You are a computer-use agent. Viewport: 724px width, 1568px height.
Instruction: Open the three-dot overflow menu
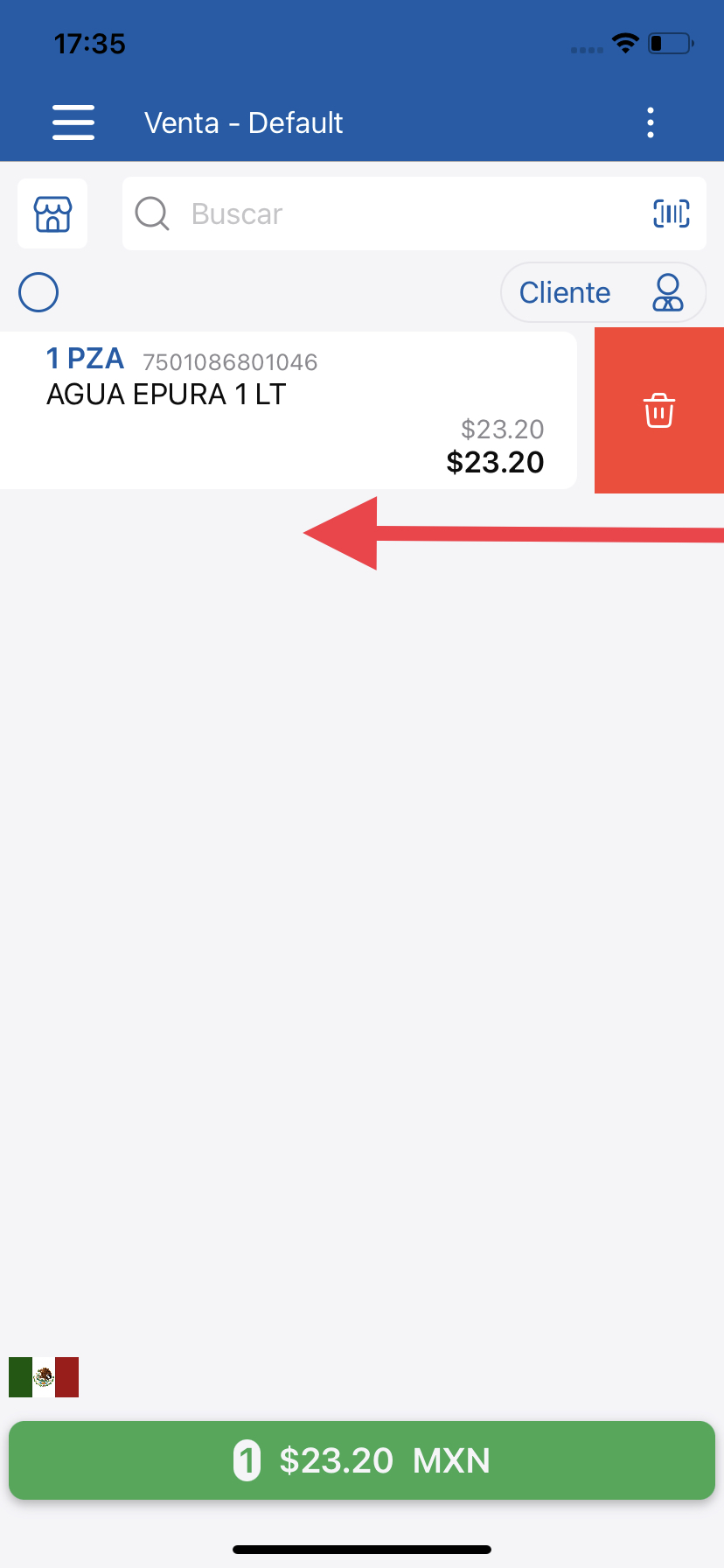(651, 122)
